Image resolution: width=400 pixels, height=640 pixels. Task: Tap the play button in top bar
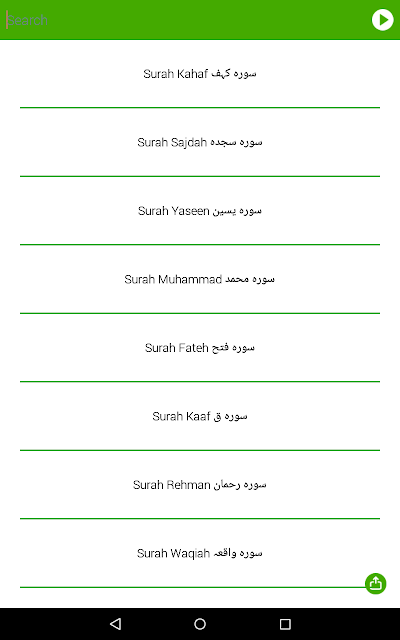(382, 20)
